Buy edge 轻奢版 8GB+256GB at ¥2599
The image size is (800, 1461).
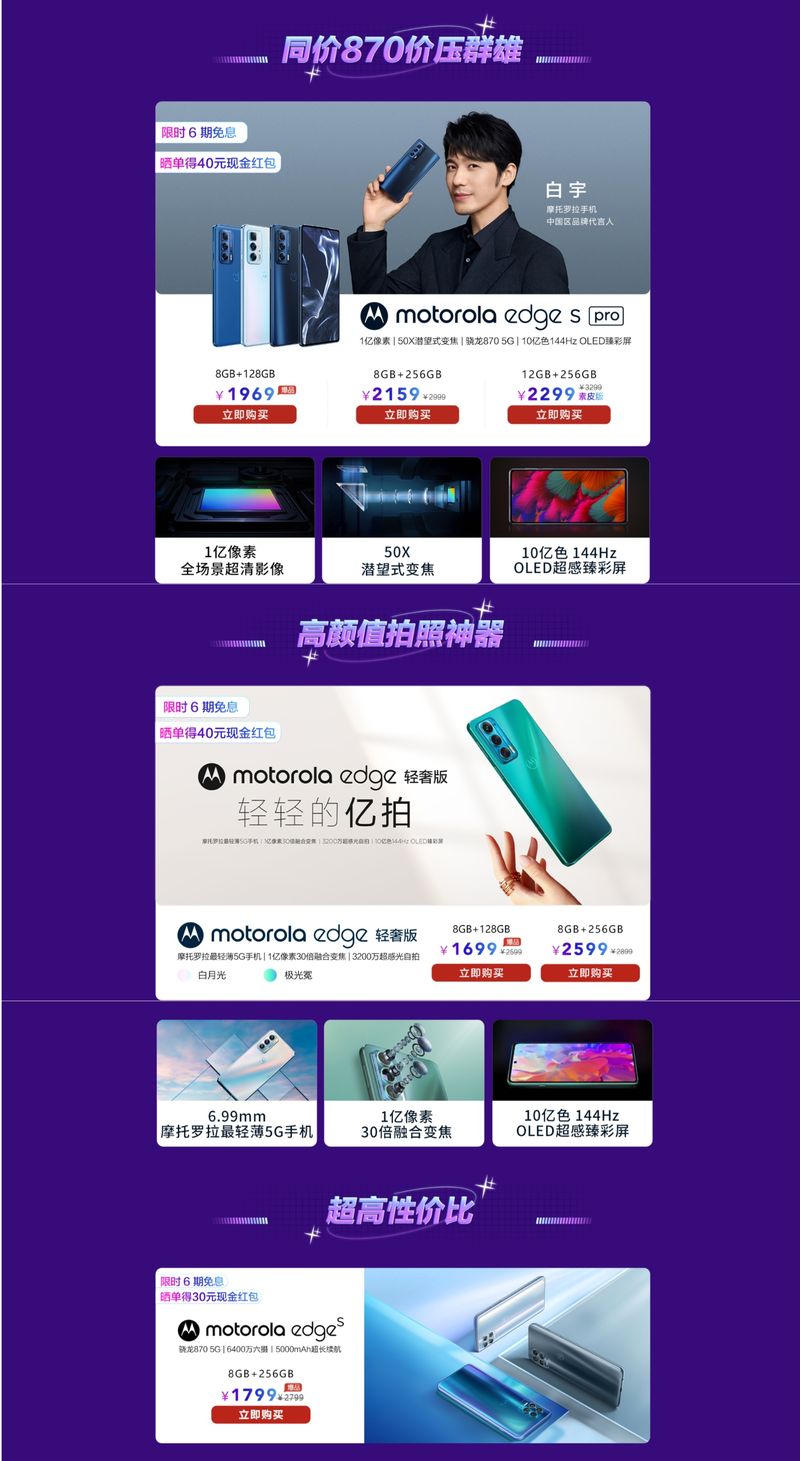tap(590, 973)
